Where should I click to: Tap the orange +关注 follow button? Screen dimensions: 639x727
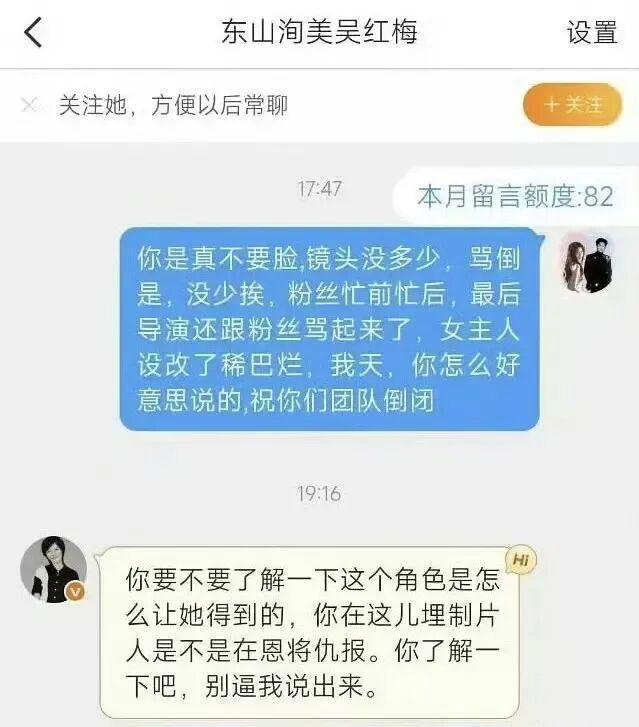(x=572, y=104)
